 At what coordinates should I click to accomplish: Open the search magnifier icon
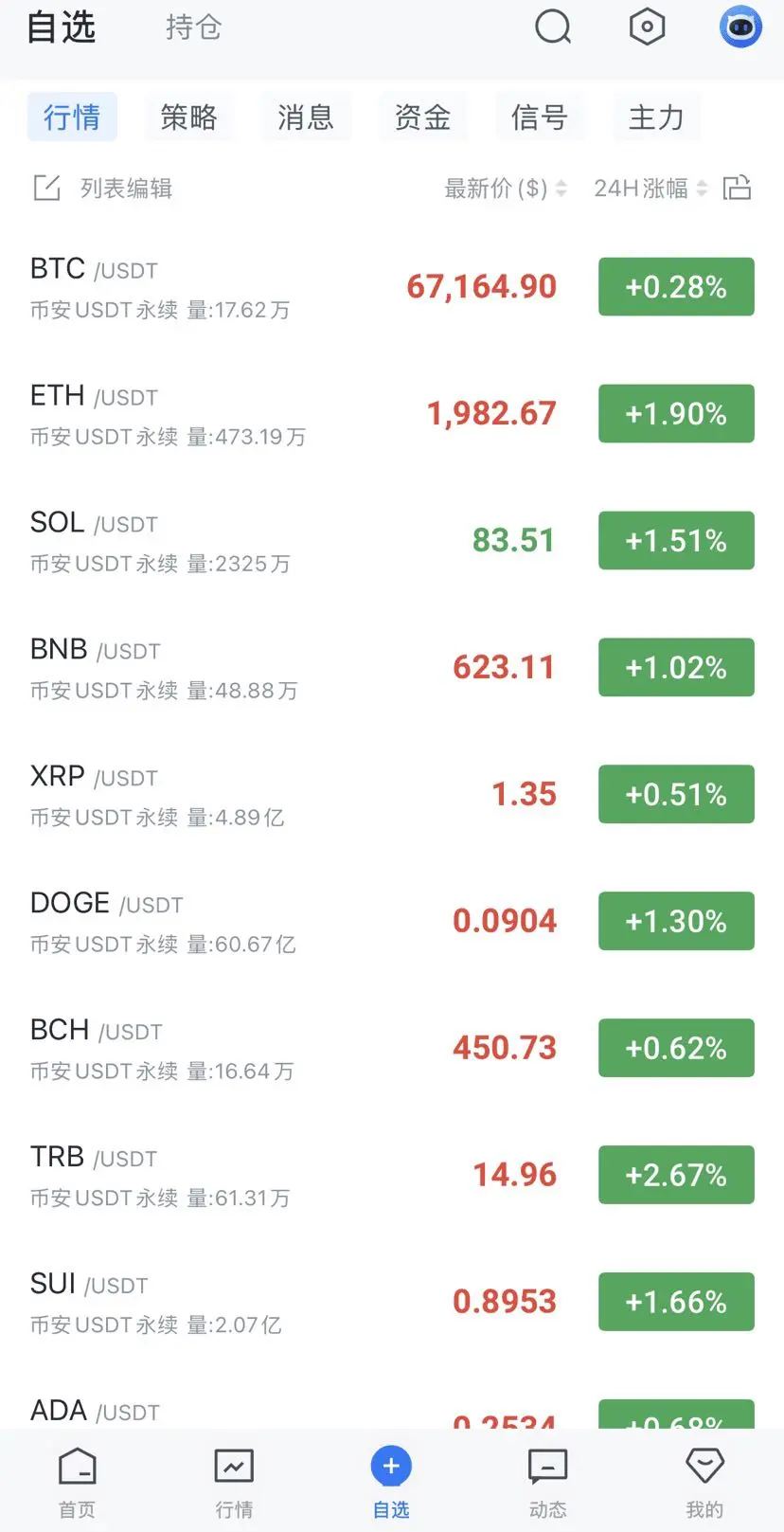553,27
